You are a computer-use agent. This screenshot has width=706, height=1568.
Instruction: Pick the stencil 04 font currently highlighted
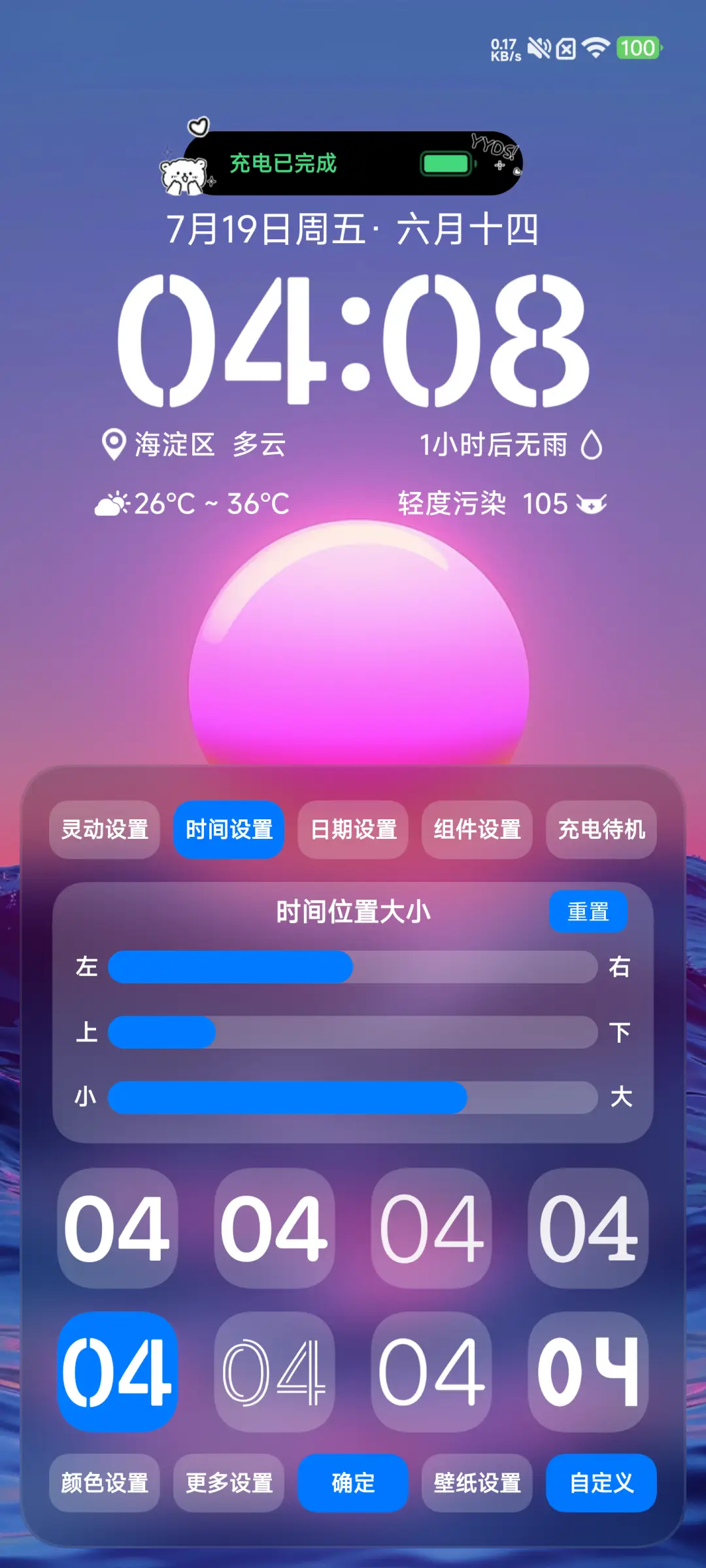point(118,1372)
